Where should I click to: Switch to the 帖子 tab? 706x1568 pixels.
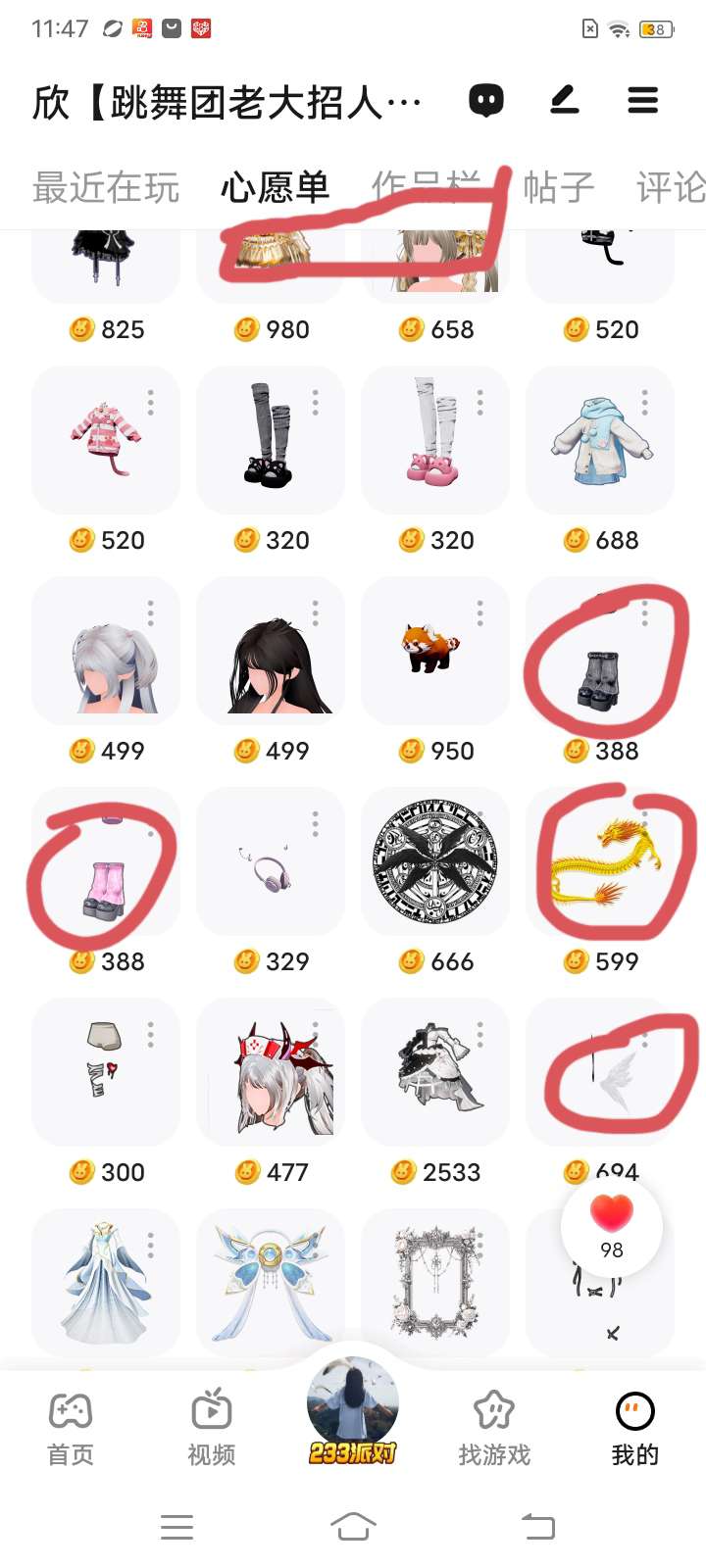pyautogui.click(x=559, y=187)
